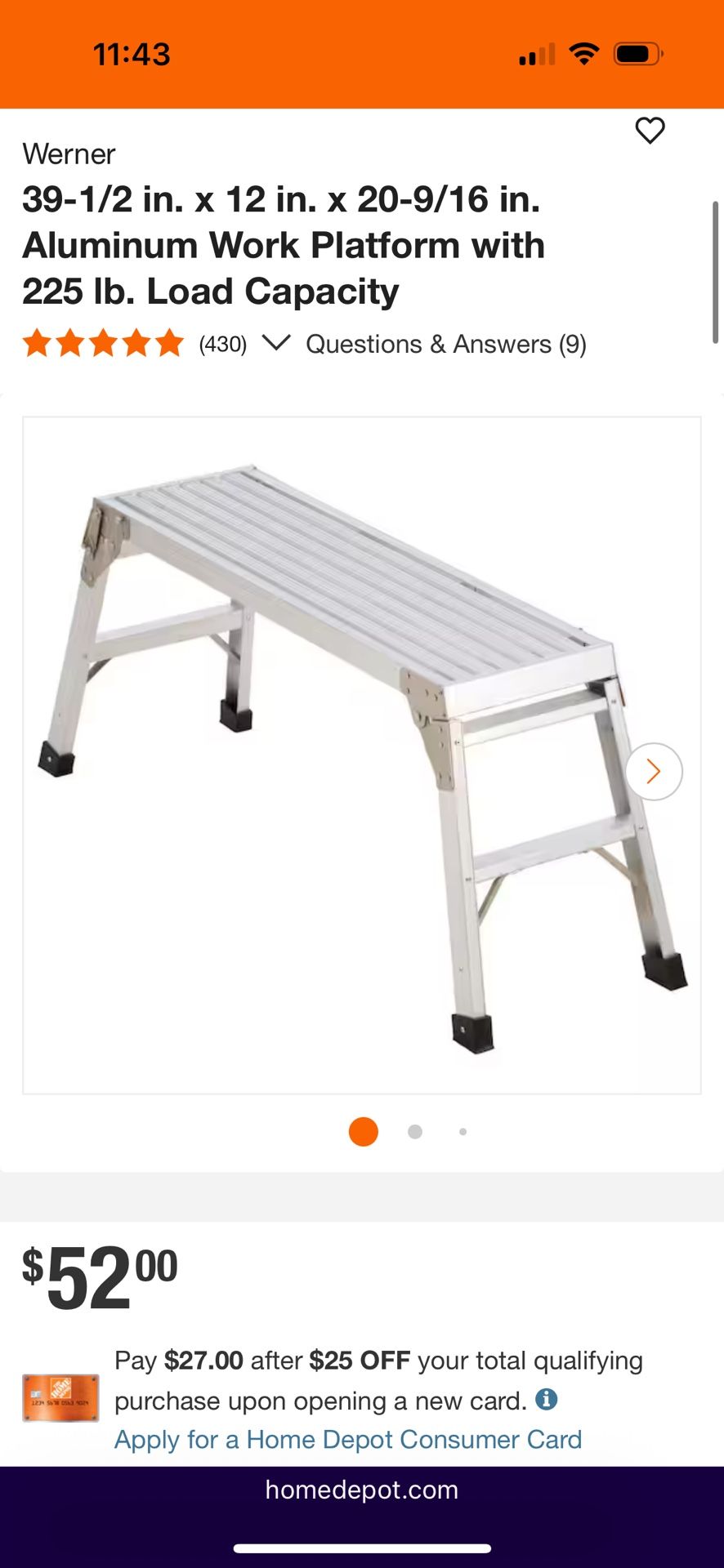
Task: Open Questions & Answers (9)
Action: (x=446, y=344)
